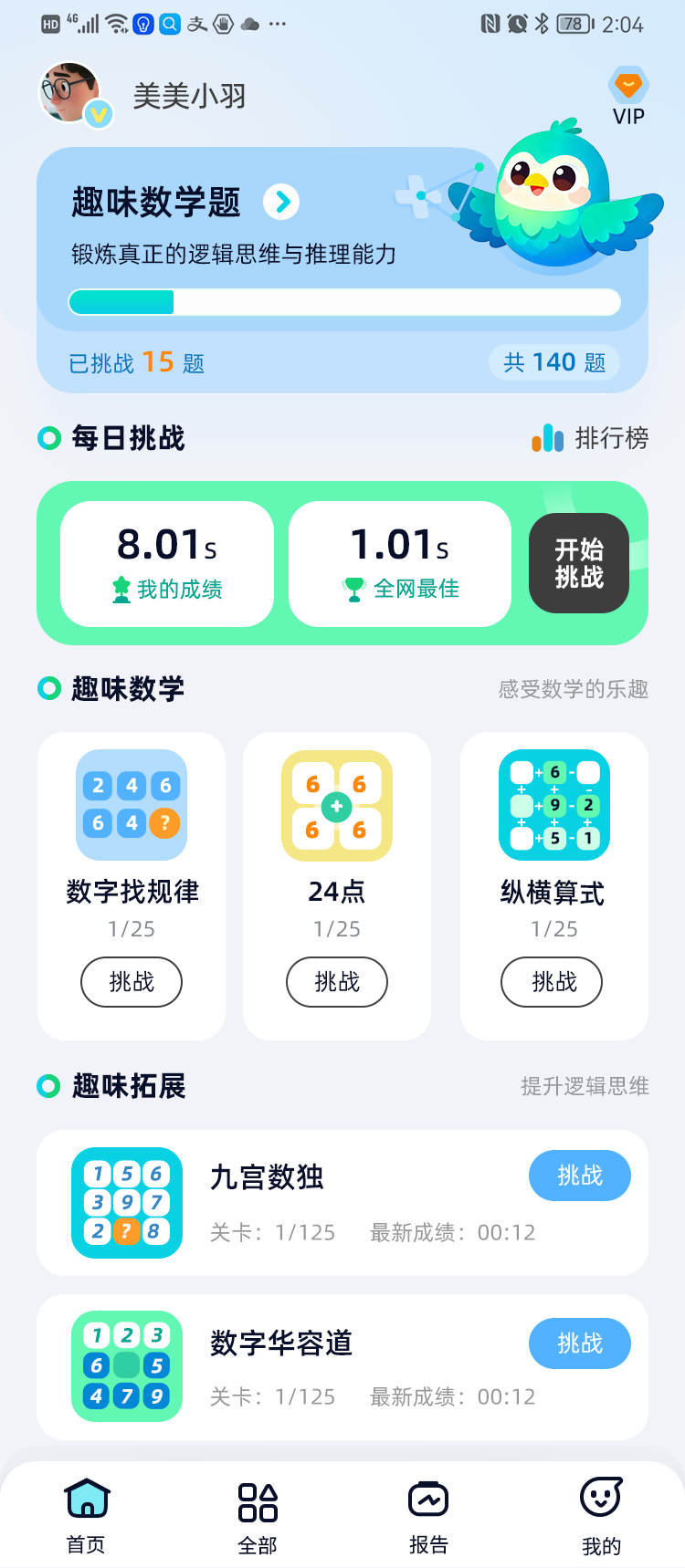Screen dimensions: 685x1568
Task: Click the 纵横算式 grid icon
Action: tap(553, 804)
